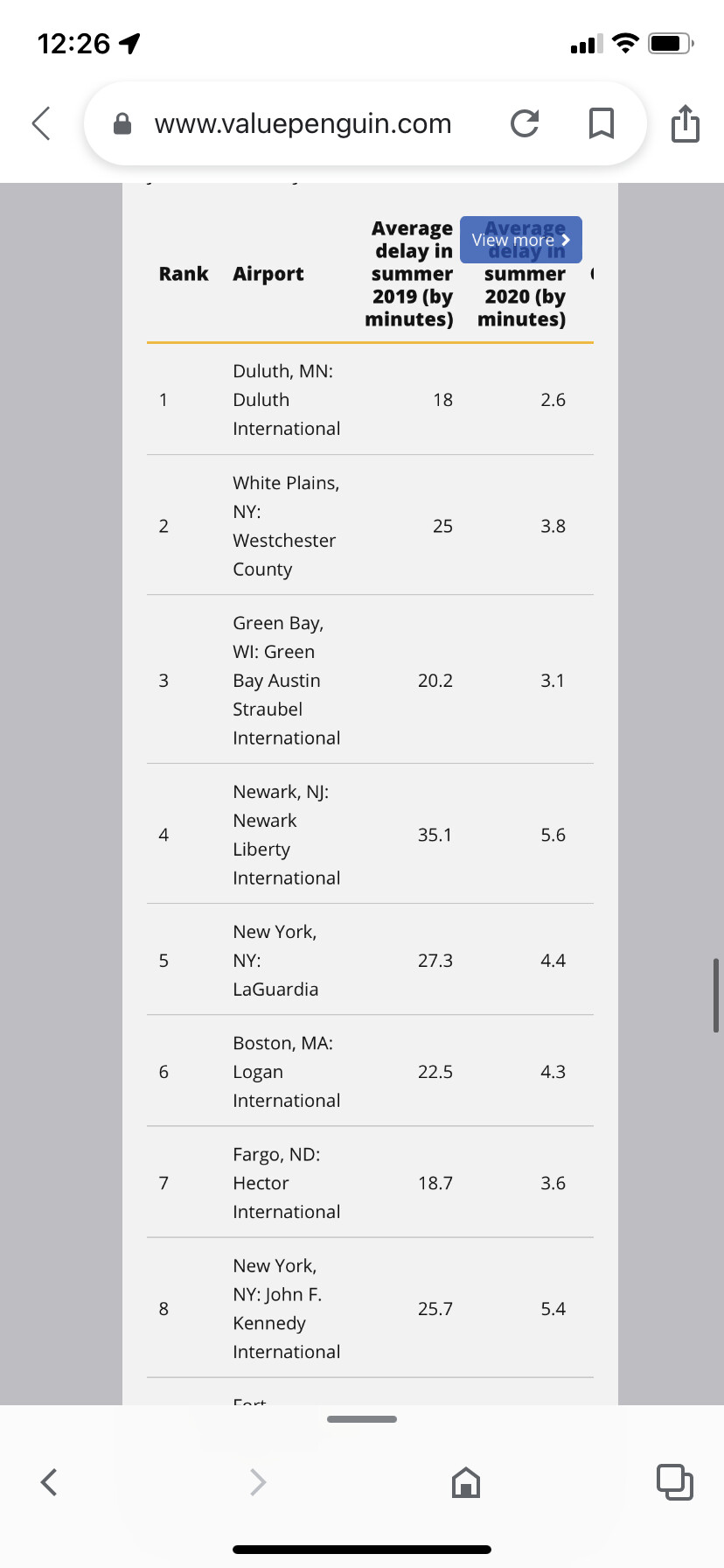The width and height of the screenshot is (724, 1568).
Task: Navigate back with the bottom toolbar arrow
Action: [49, 1481]
